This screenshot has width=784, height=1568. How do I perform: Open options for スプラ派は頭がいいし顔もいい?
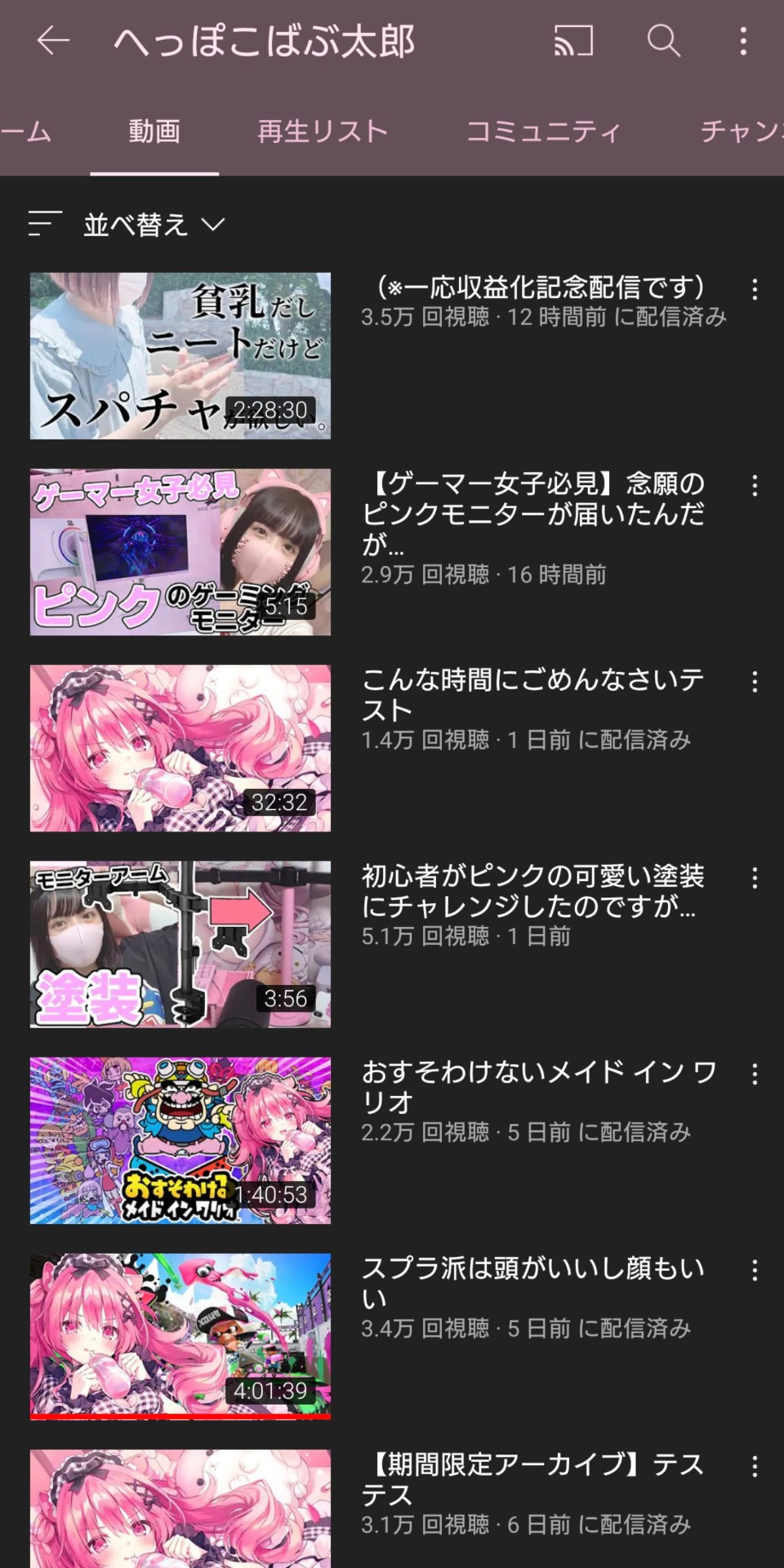click(x=755, y=1270)
